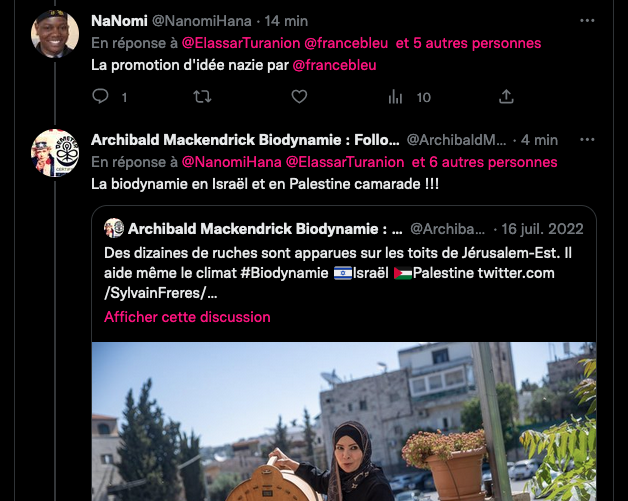Open the @francebleu mention in tweet text

(334, 65)
